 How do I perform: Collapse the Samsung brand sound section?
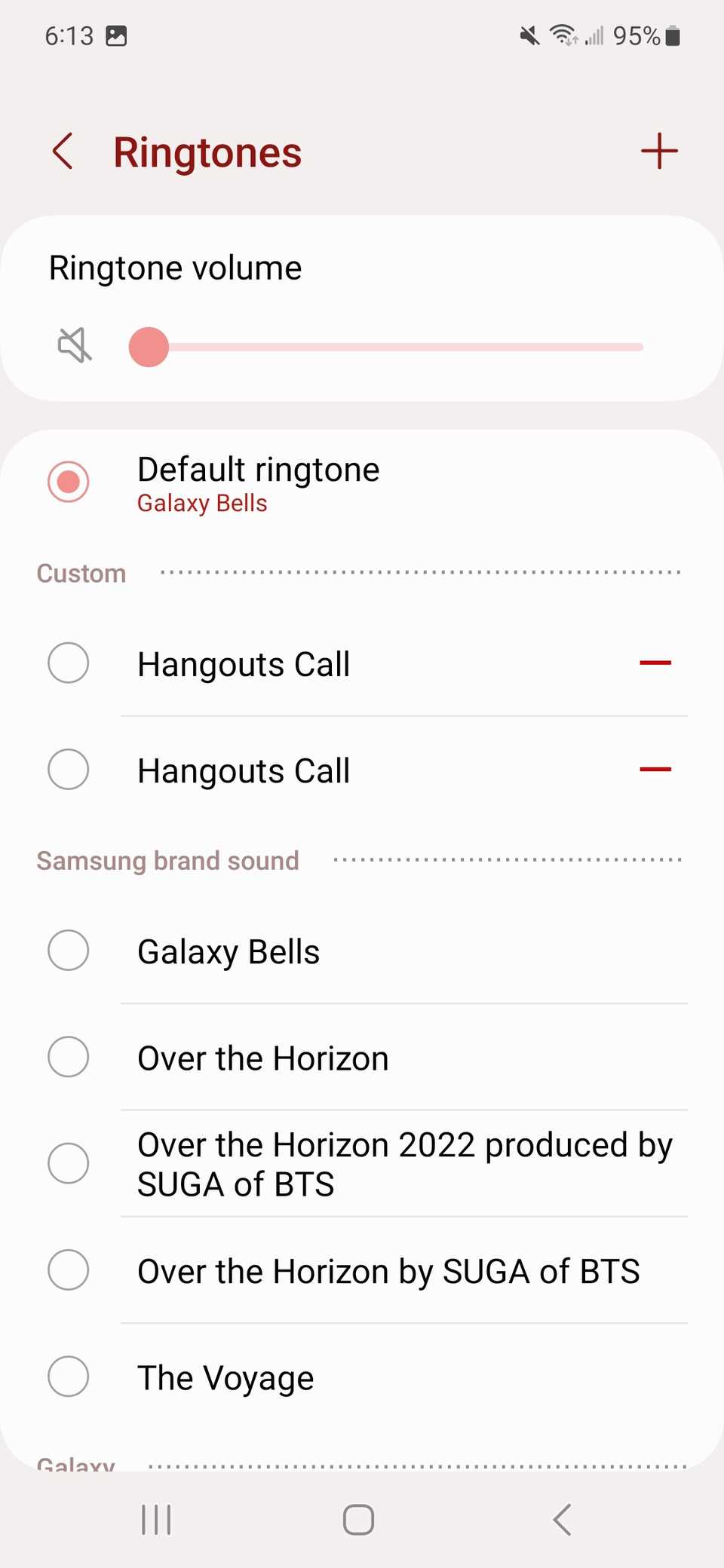click(x=167, y=859)
